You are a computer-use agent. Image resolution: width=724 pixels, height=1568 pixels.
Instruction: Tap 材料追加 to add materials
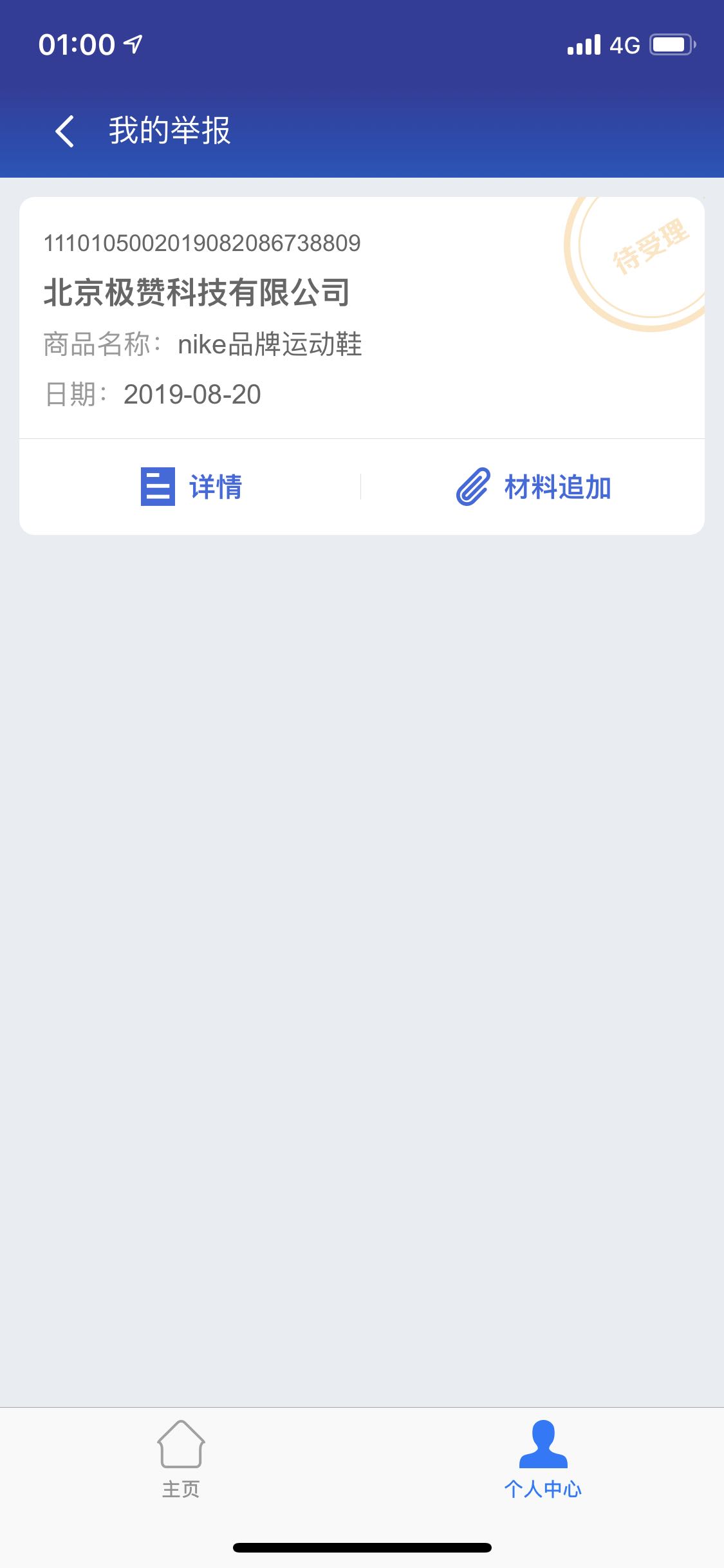(x=533, y=487)
